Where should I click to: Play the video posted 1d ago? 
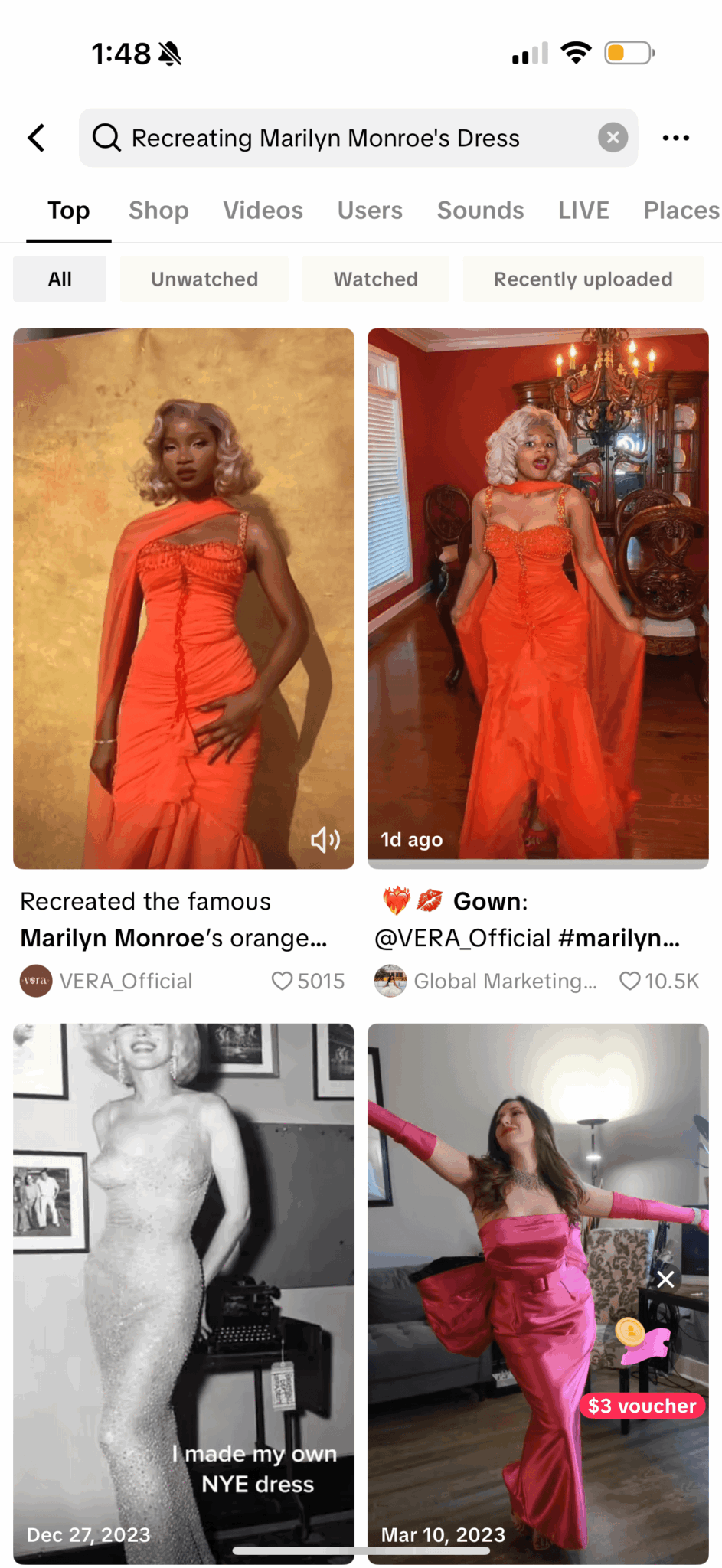(537, 597)
